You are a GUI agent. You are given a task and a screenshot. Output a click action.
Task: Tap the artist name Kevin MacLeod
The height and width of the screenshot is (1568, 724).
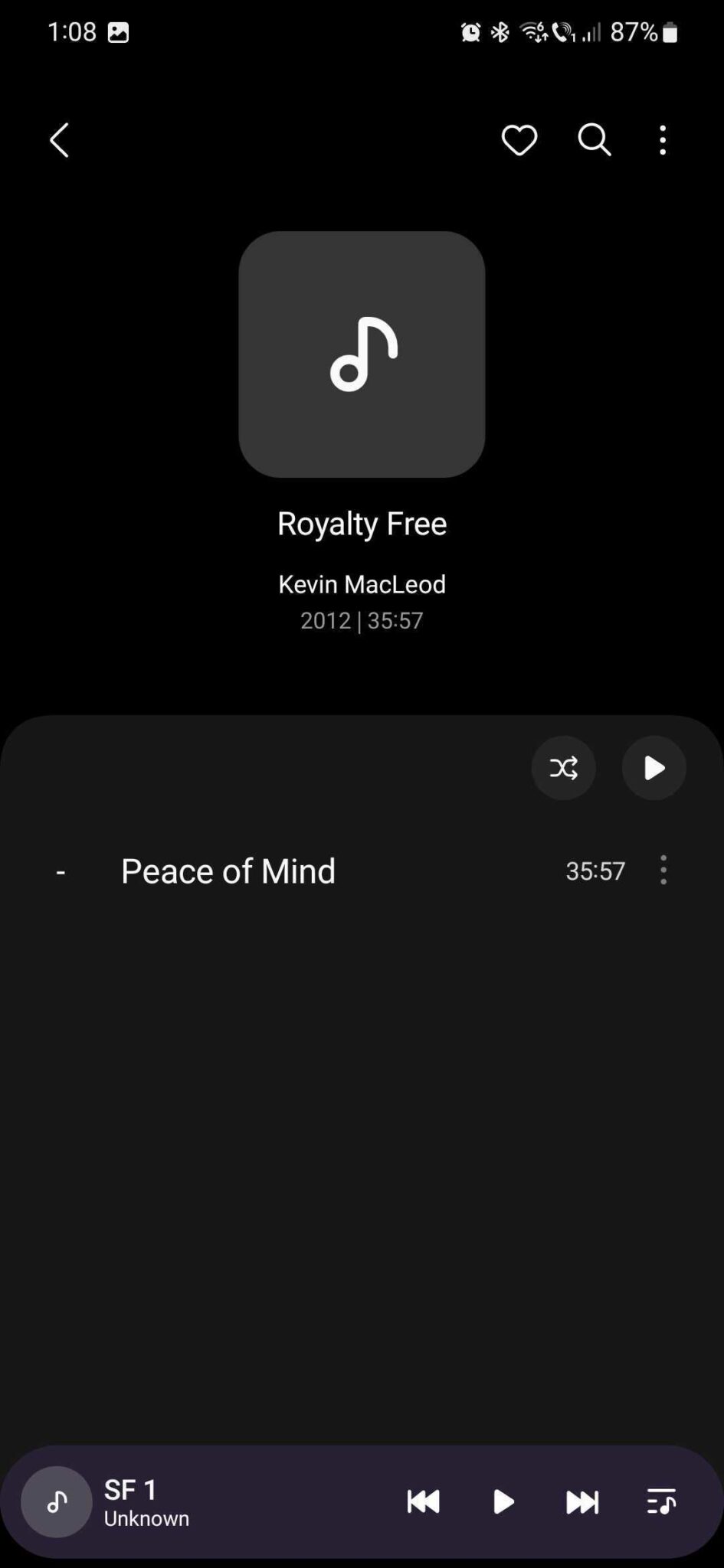(362, 584)
